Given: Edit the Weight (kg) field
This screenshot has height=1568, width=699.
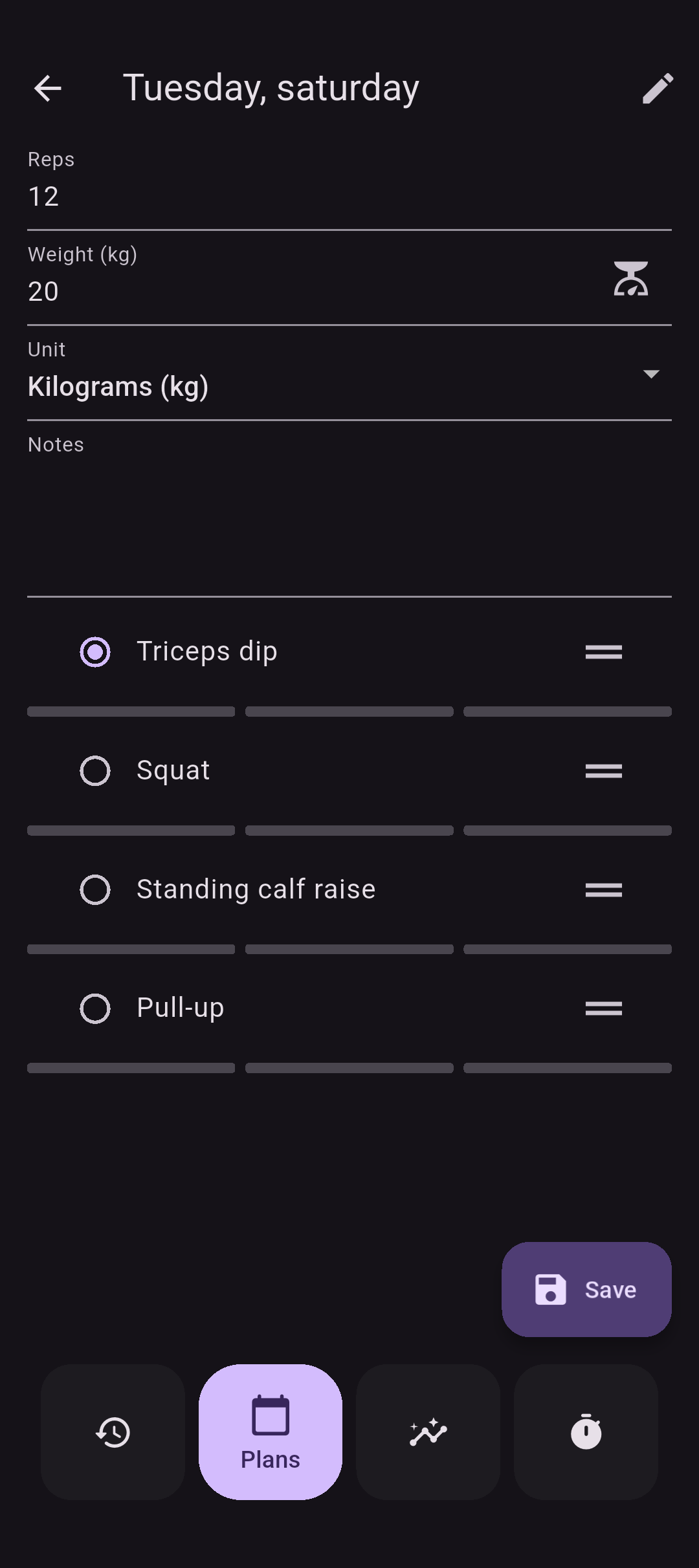Looking at the screenshot, I should point(311,291).
